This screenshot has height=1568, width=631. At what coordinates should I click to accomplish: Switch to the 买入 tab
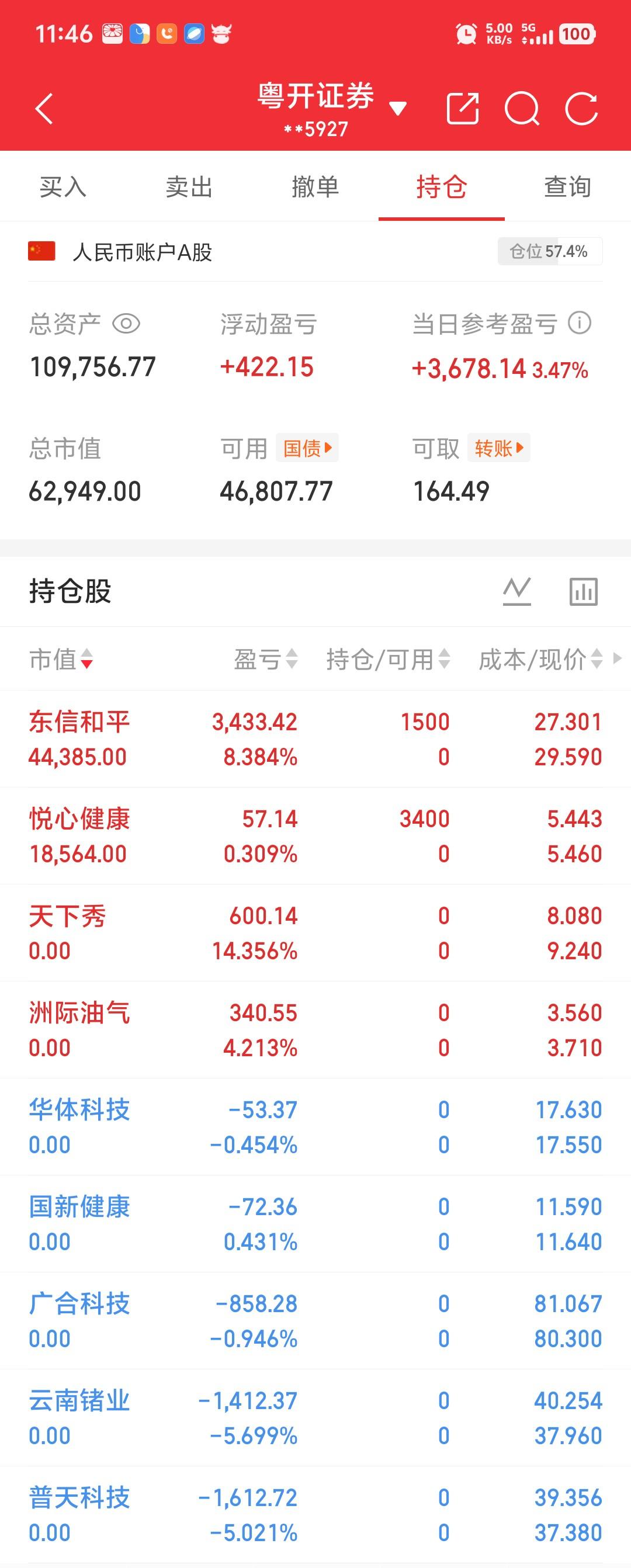pos(63,188)
